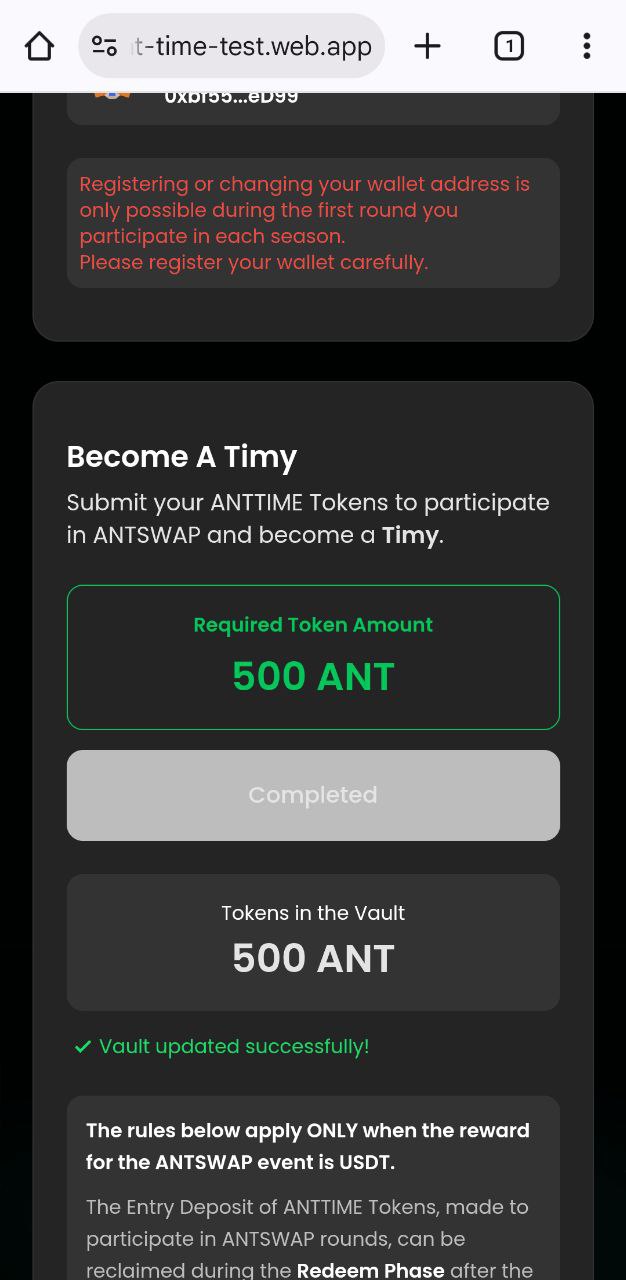This screenshot has height=1280, width=626.
Task: Open a new browser tab
Action: (427, 46)
